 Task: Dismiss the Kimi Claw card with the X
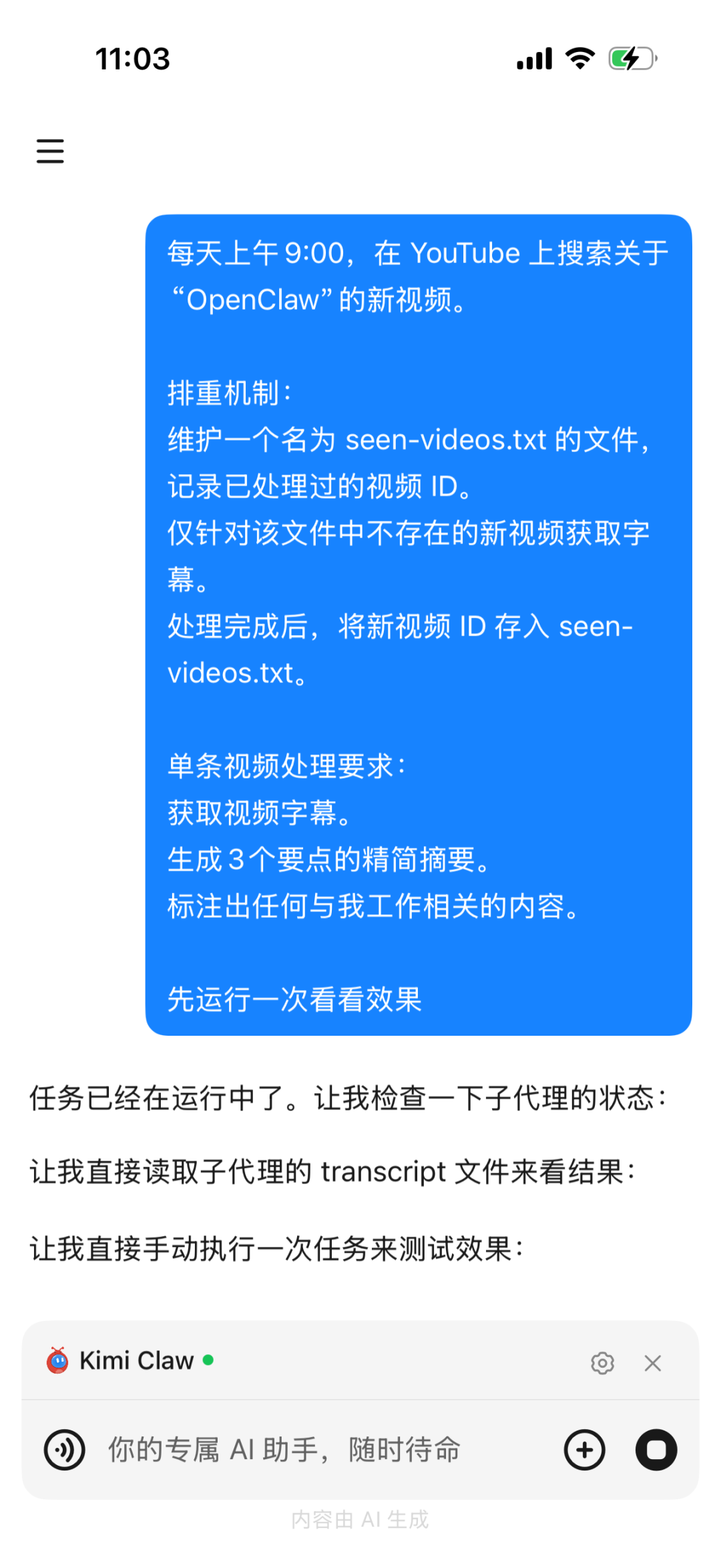[x=653, y=1362]
